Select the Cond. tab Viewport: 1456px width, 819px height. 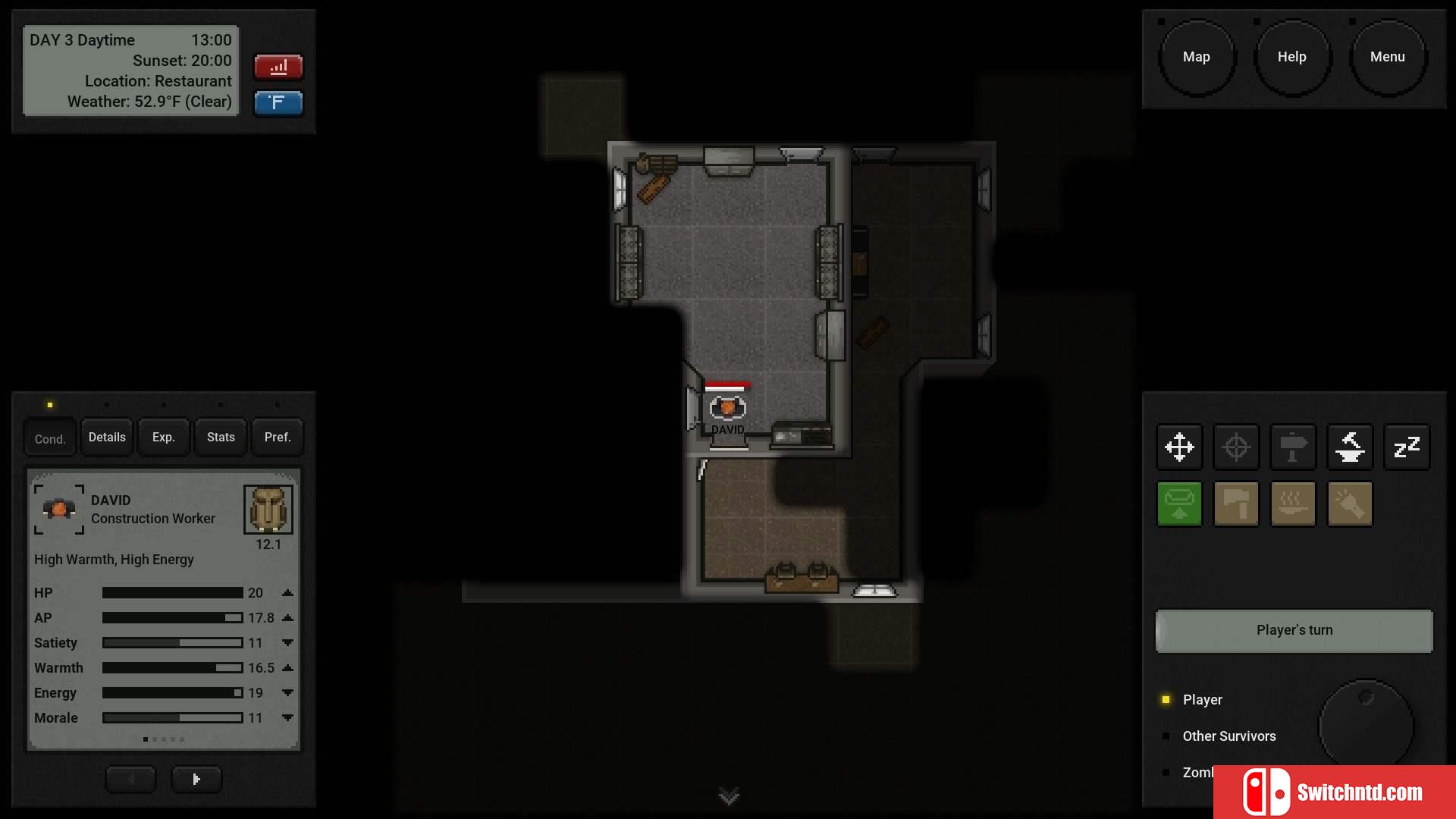[x=50, y=439]
